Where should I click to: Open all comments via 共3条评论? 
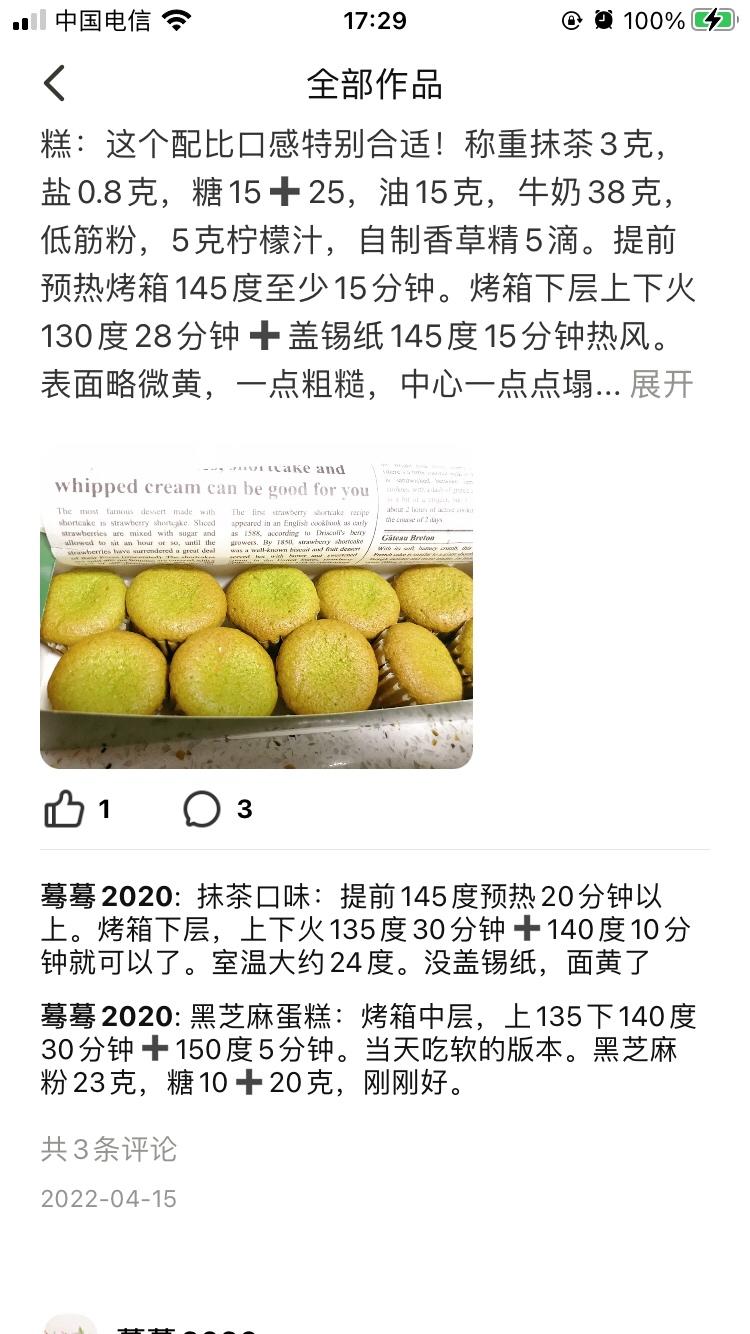point(110,1150)
